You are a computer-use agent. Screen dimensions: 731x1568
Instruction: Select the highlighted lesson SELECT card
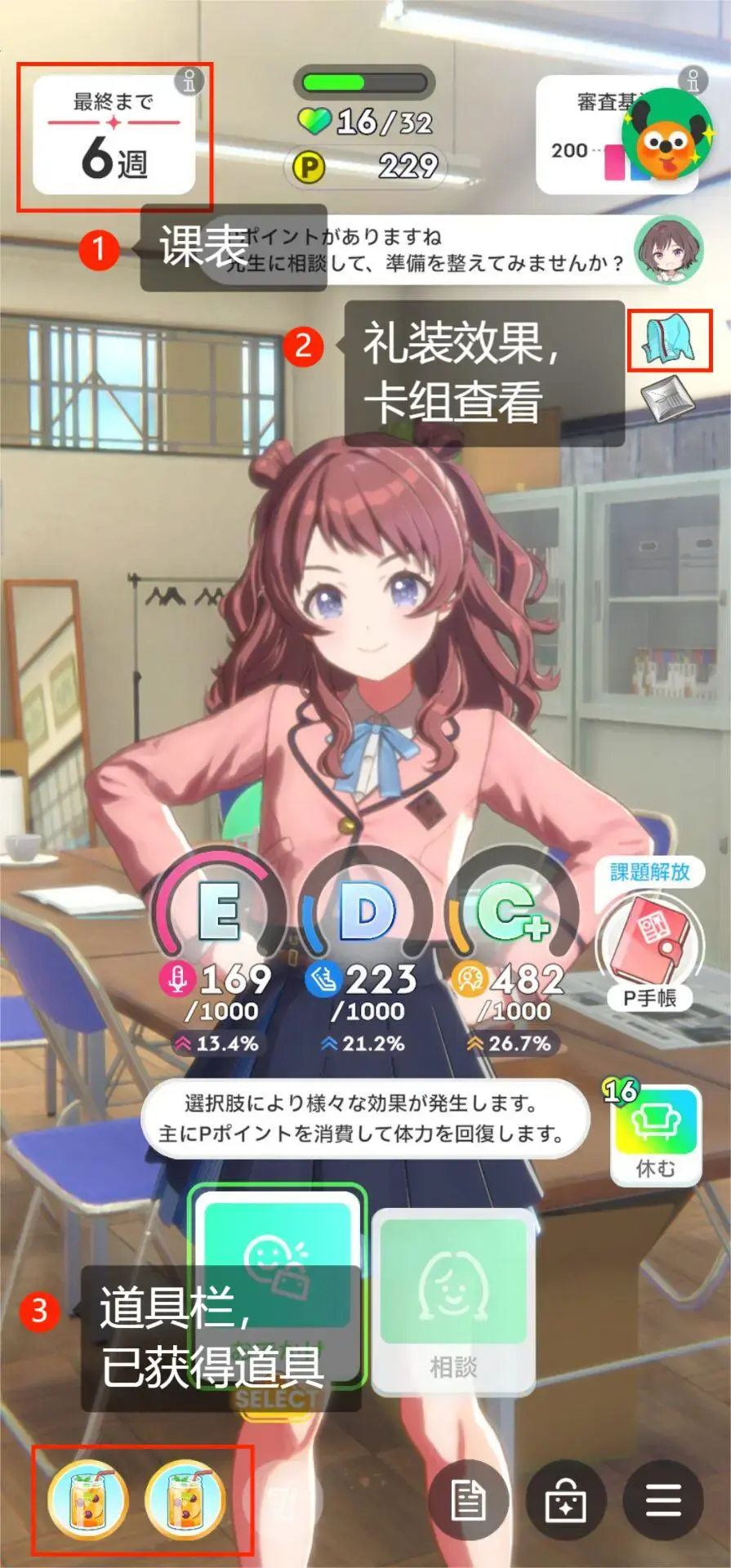tap(278, 1282)
